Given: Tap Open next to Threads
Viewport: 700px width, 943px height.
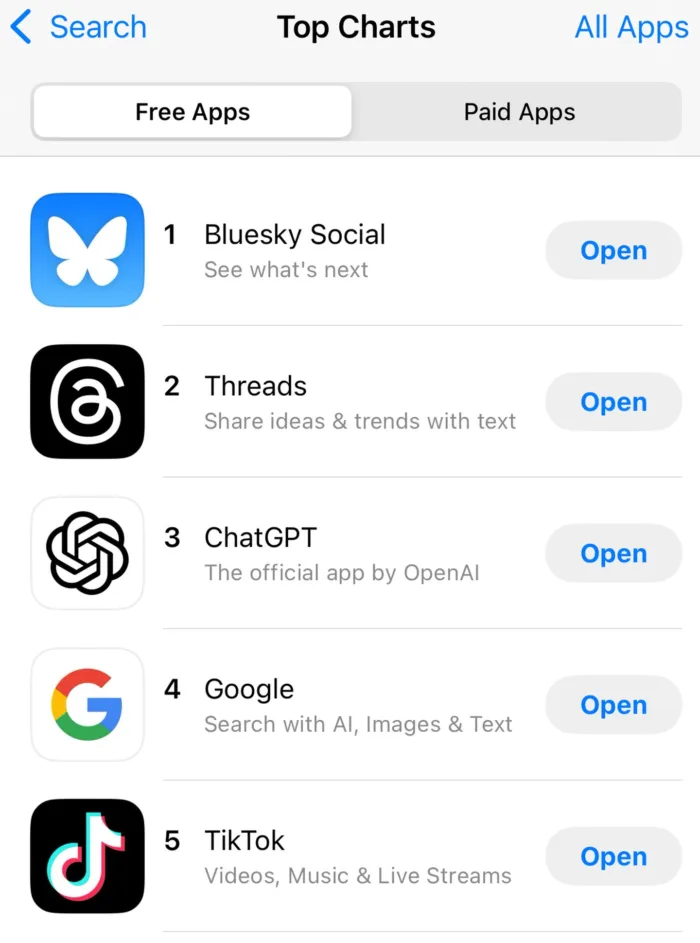Looking at the screenshot, I should [613, 402].
